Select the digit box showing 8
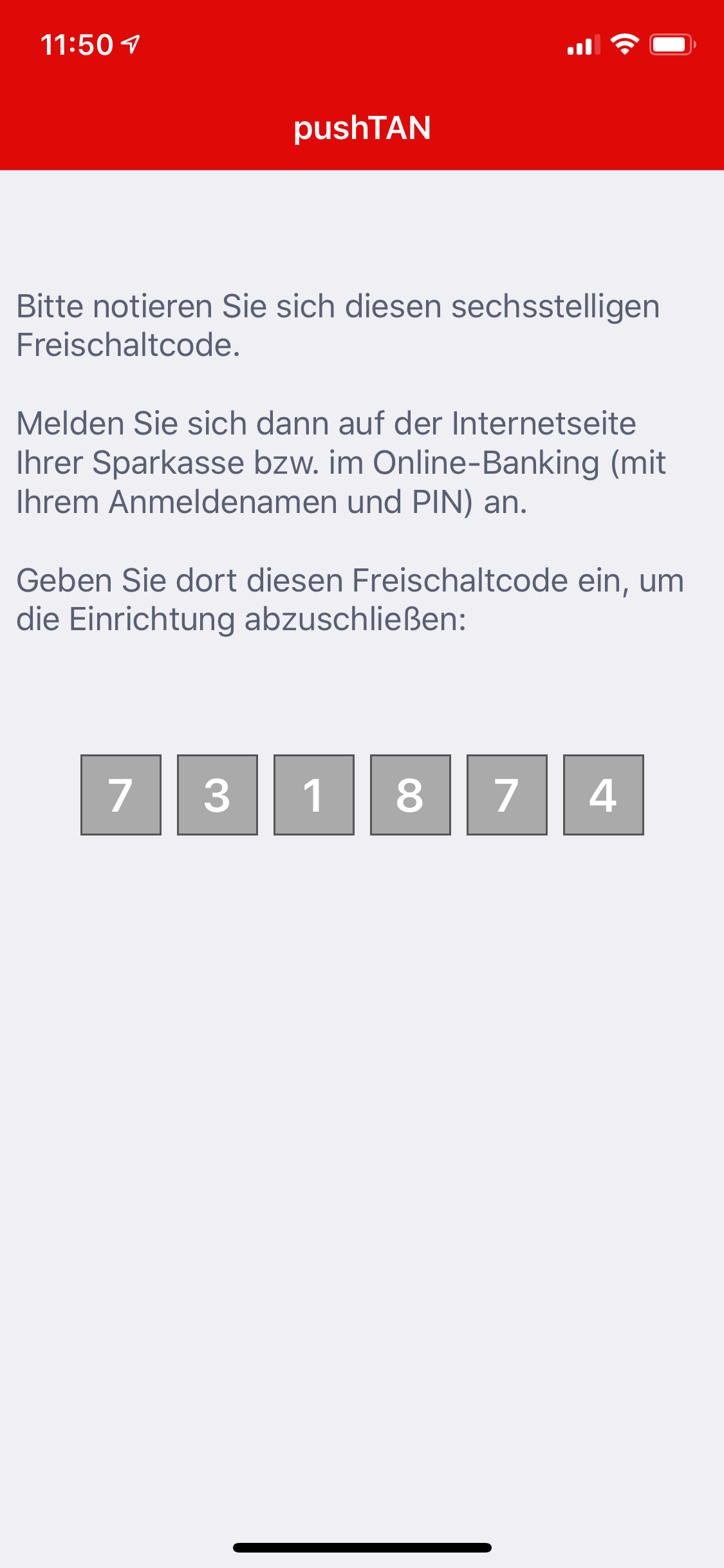The height and width of the screenshot is (1568, 724). click(410, 795)
